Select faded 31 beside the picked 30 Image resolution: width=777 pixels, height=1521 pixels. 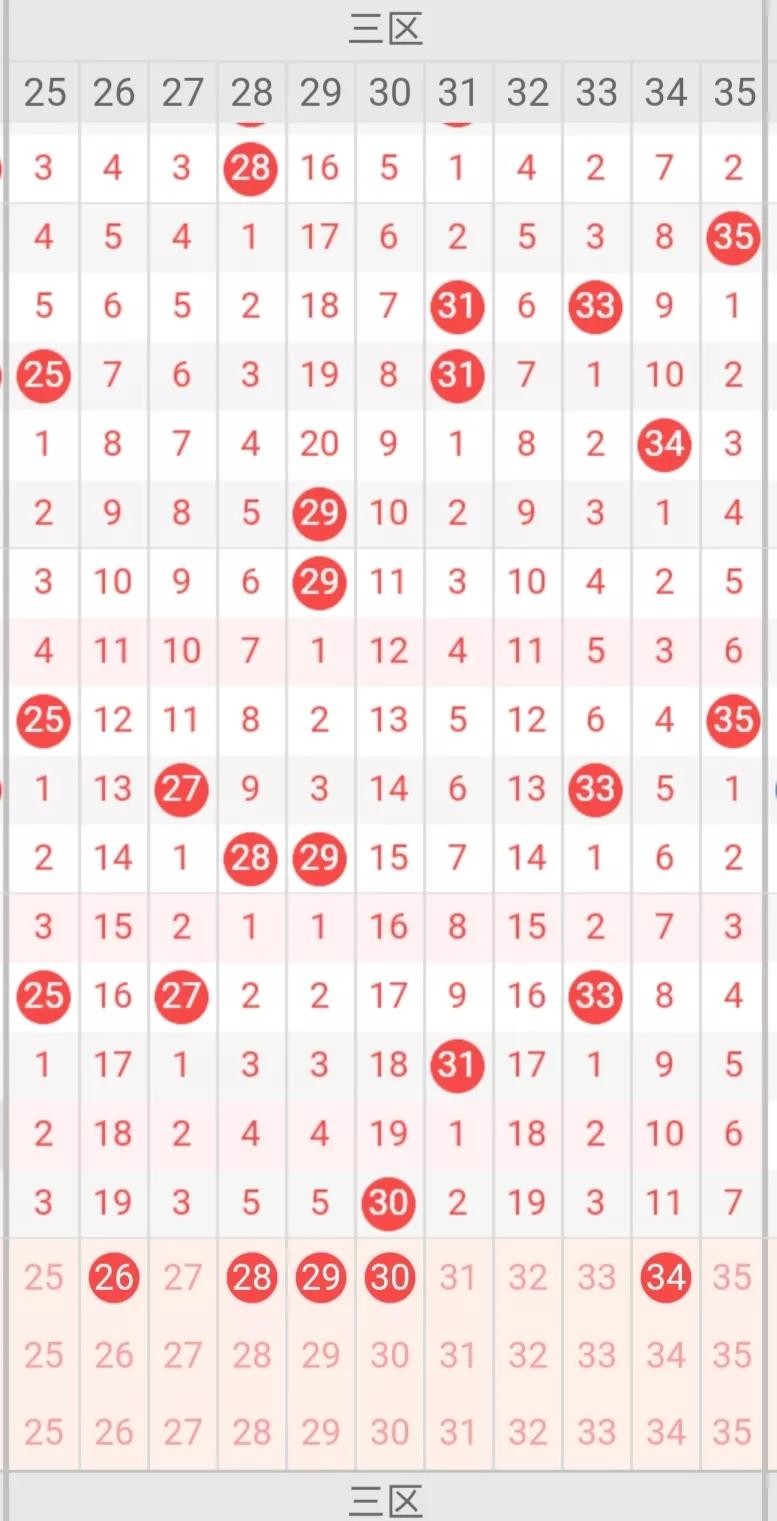[457, 1277]
